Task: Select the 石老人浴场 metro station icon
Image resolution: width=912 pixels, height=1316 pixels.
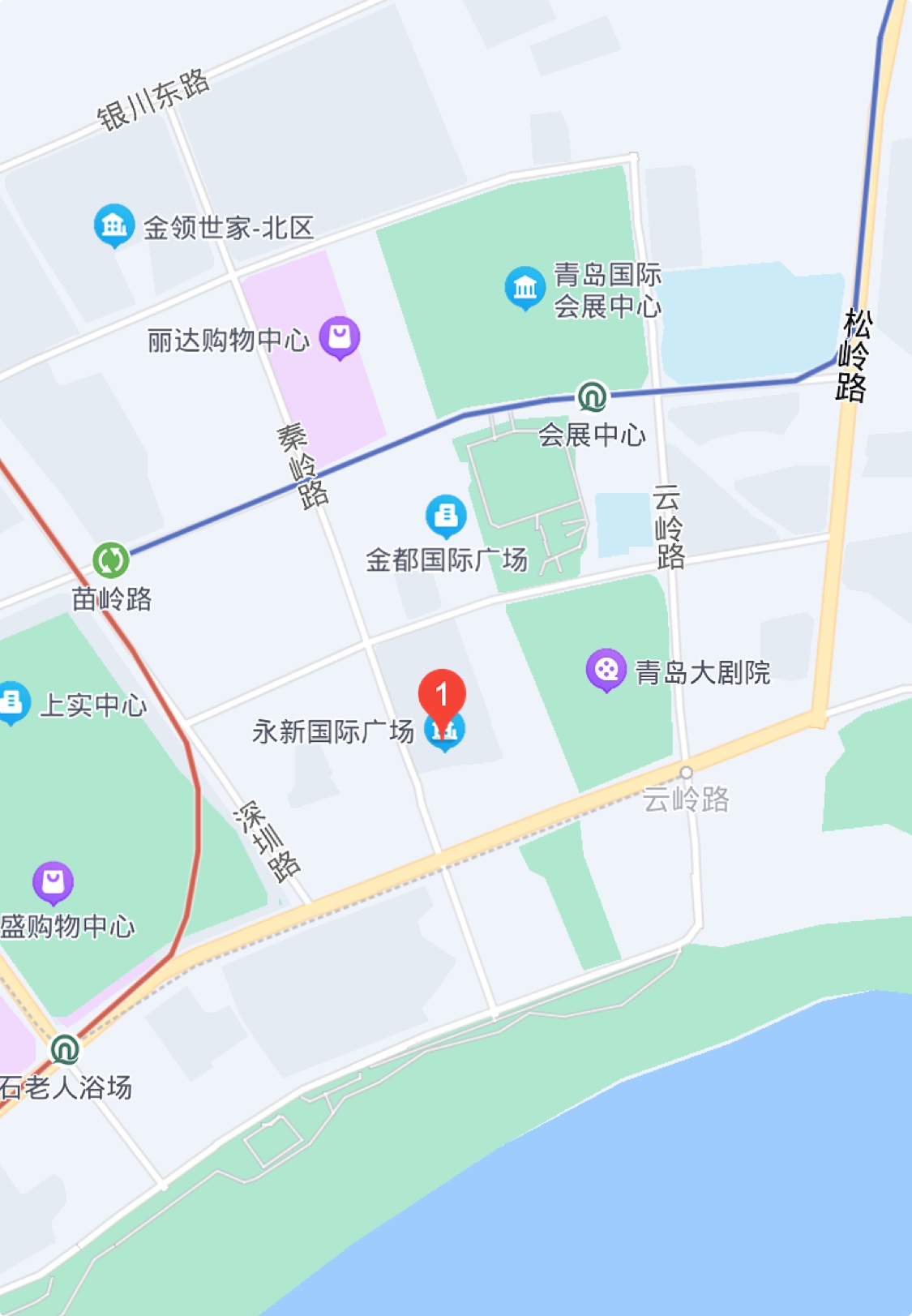Action: [x=65, y=1049]
